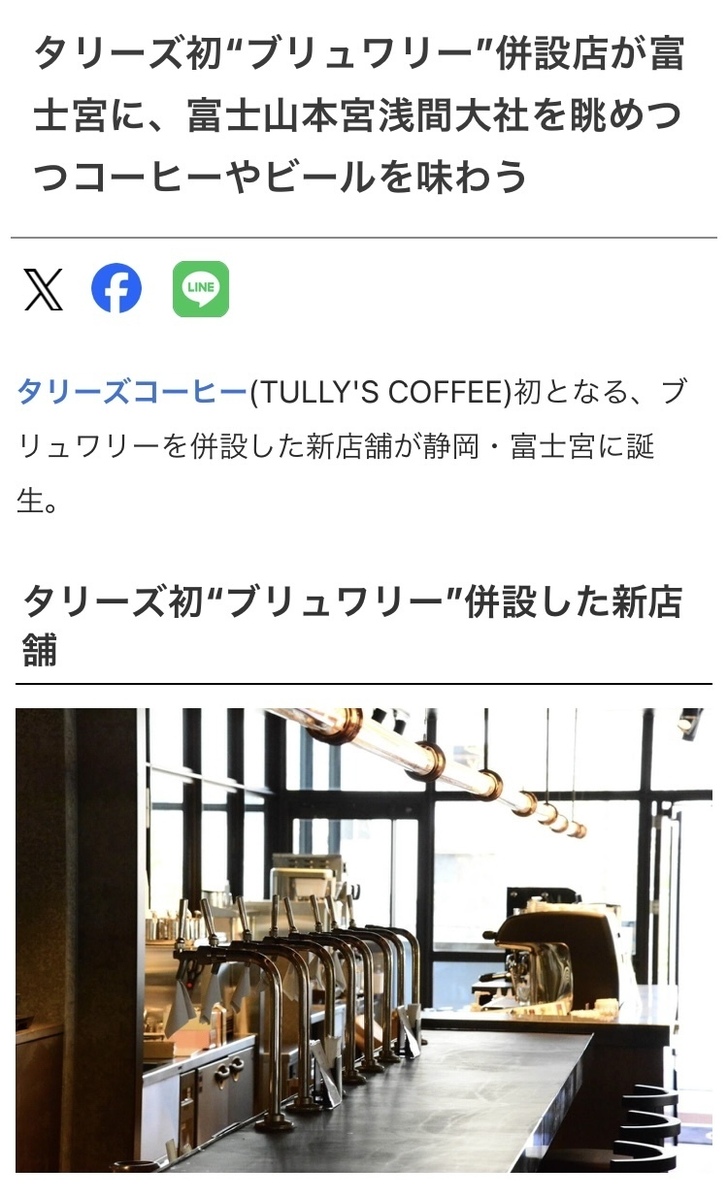Open the brewery counter photo

[x=364, y=940]
